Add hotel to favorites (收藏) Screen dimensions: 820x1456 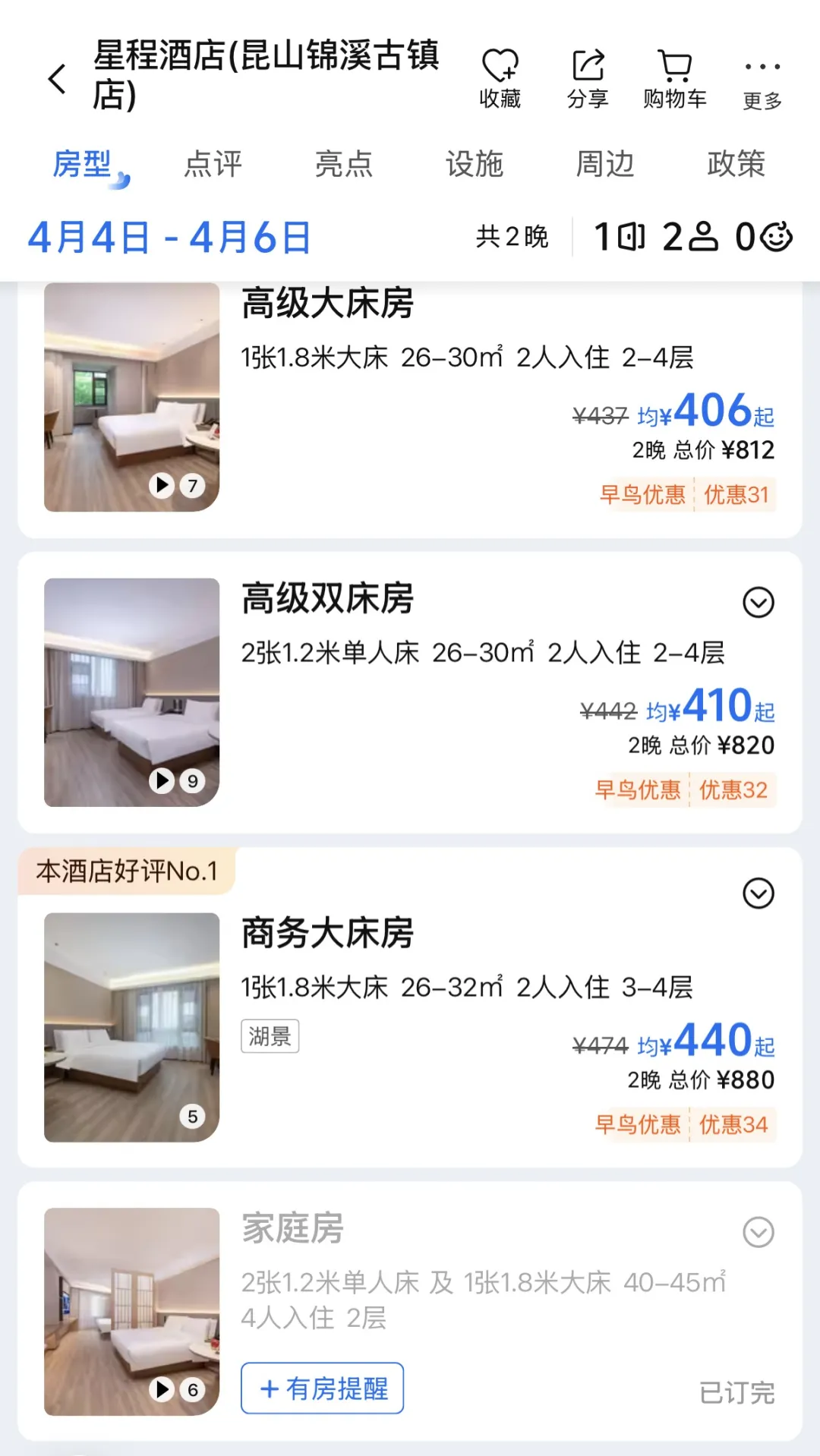coord(500,77)
